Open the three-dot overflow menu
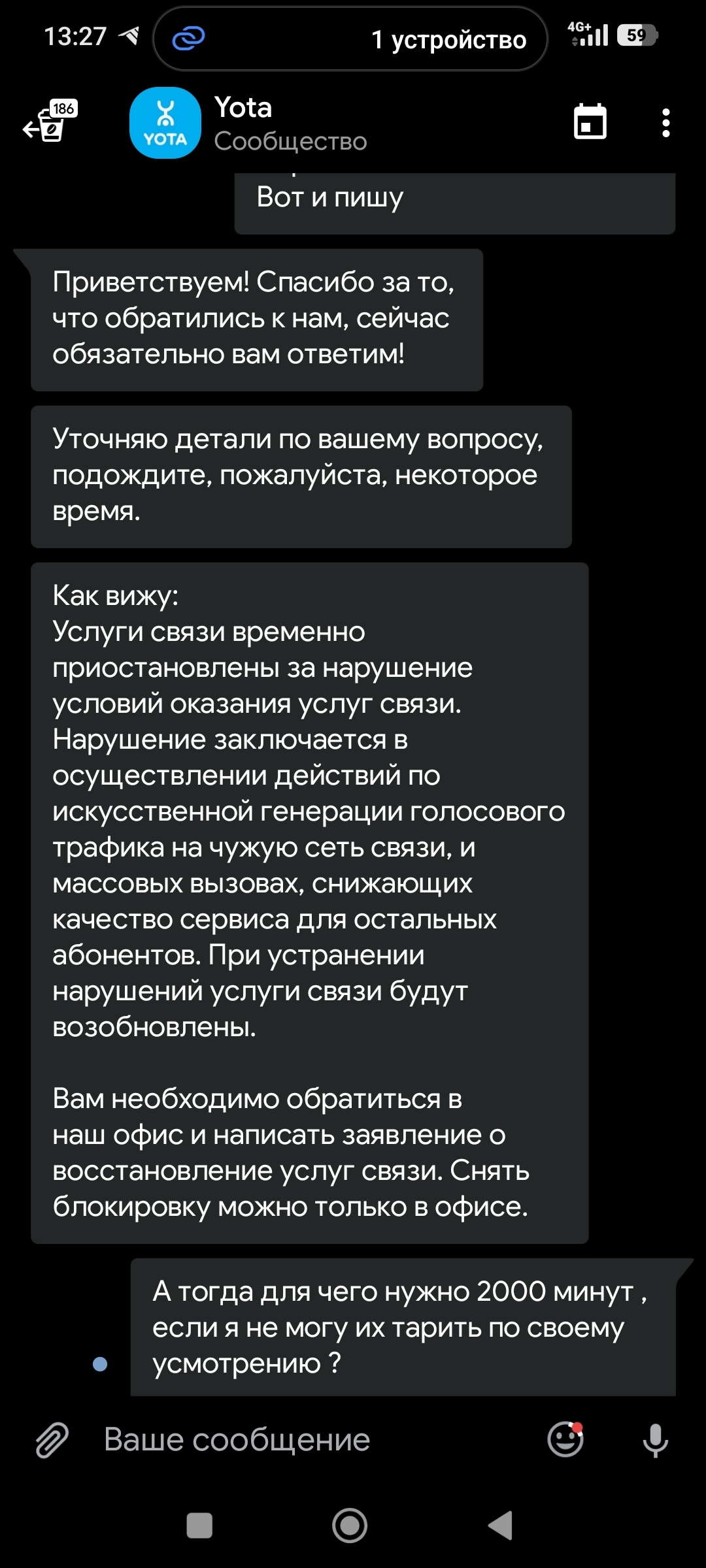 tap(665, 123)
